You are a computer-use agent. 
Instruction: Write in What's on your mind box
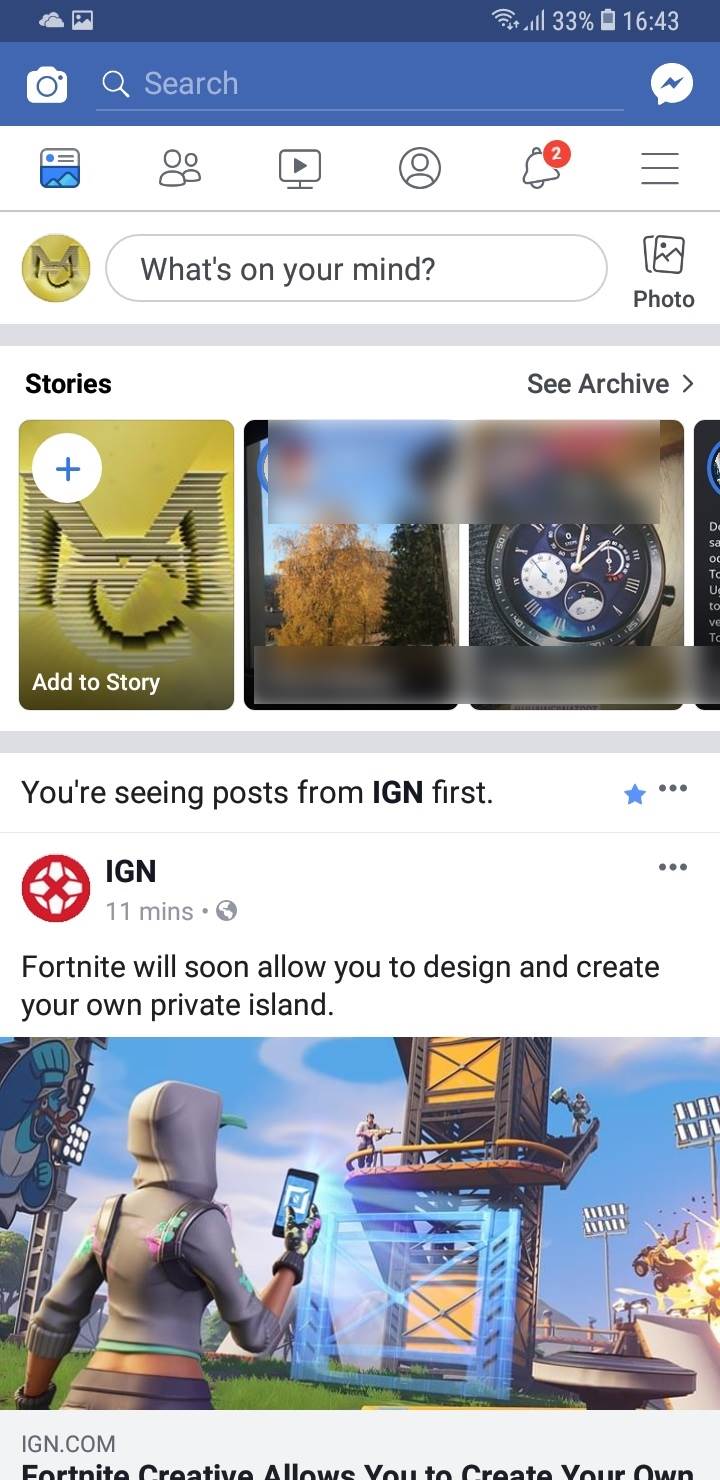click(356, 268)
